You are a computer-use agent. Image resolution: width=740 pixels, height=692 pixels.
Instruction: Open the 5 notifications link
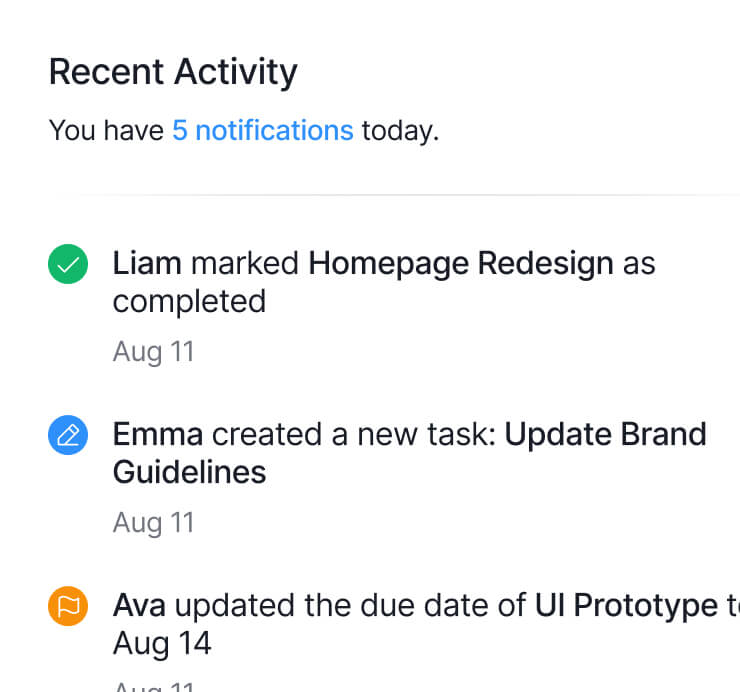point(262,131)
